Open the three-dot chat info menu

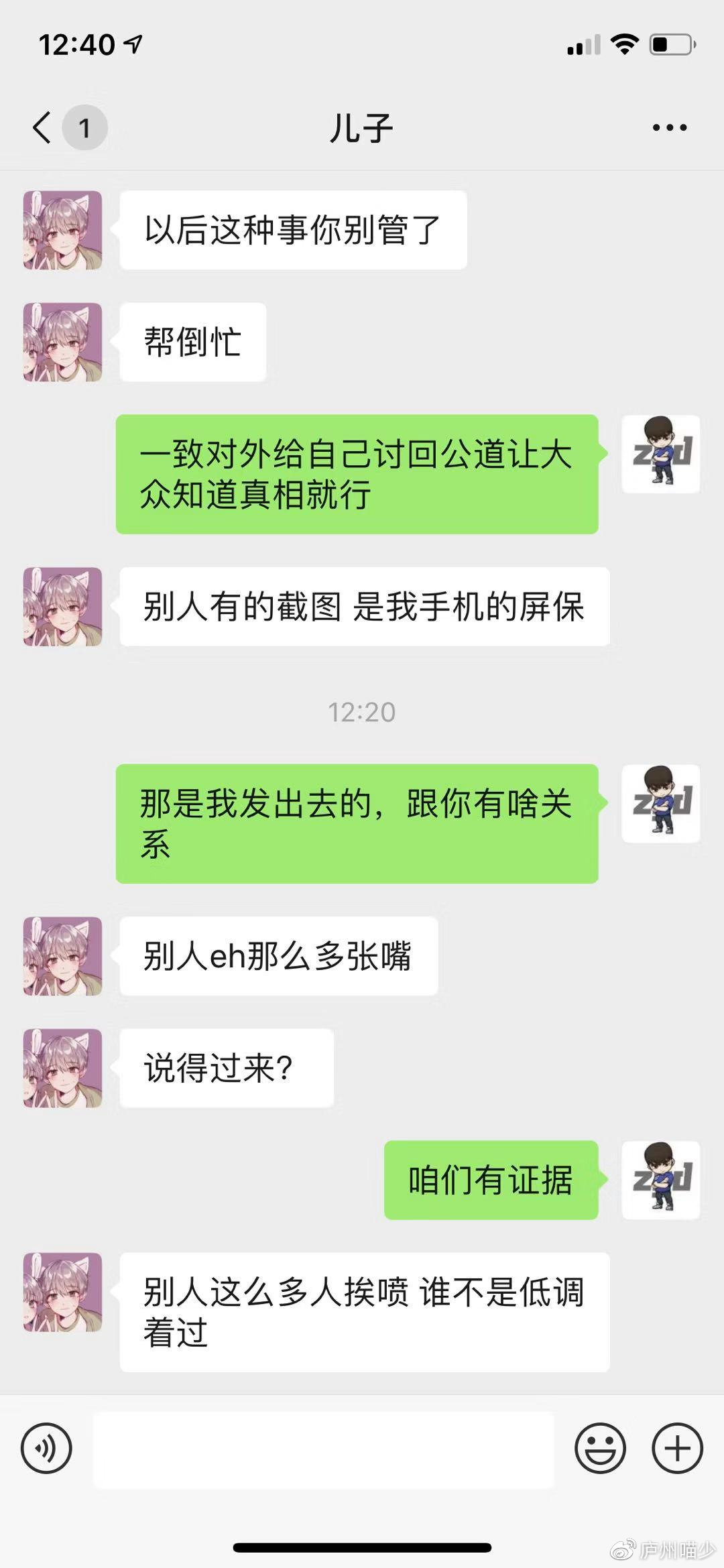tap(670, 127)
